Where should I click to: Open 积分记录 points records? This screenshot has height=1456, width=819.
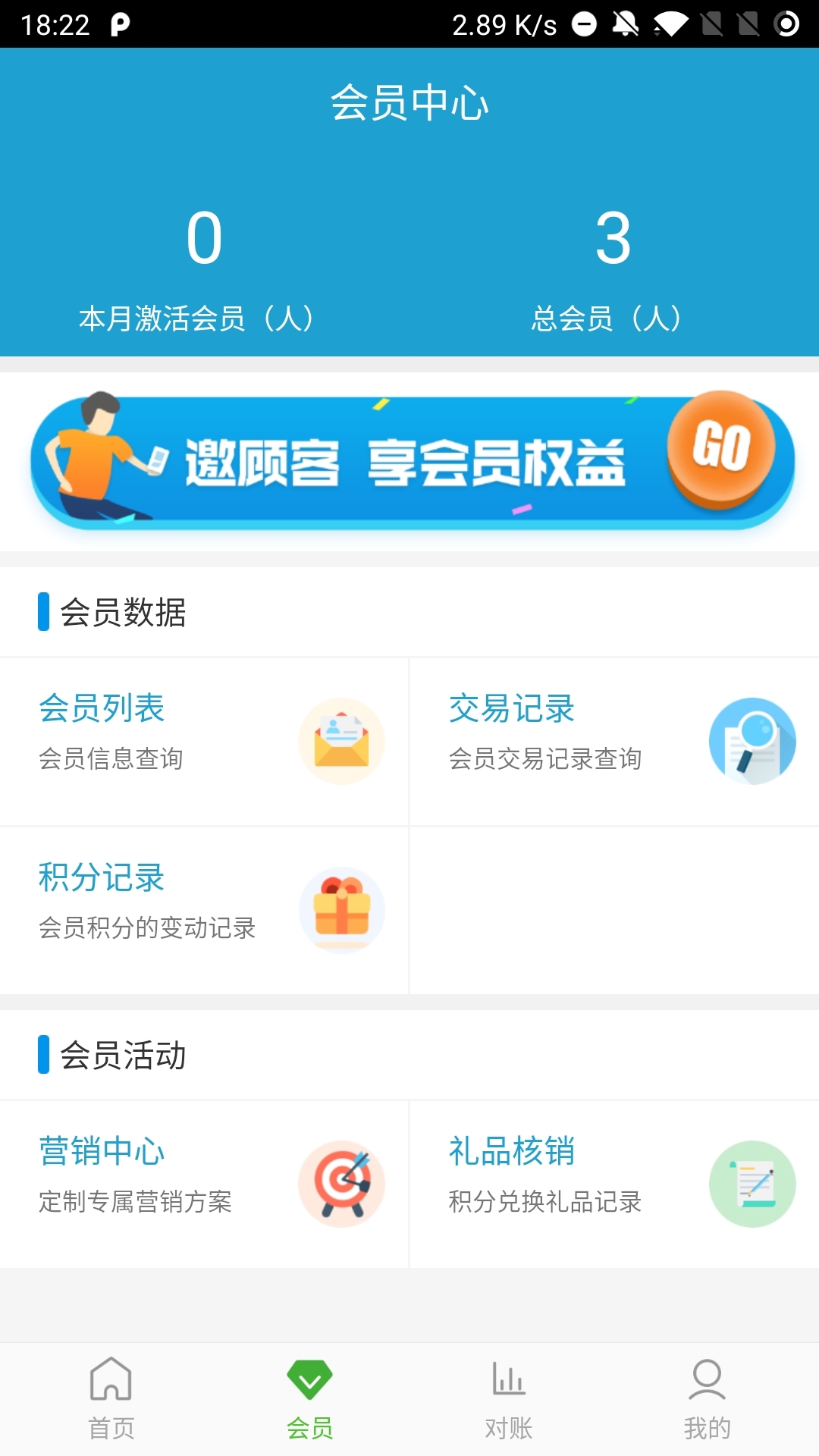click(203, 910)
